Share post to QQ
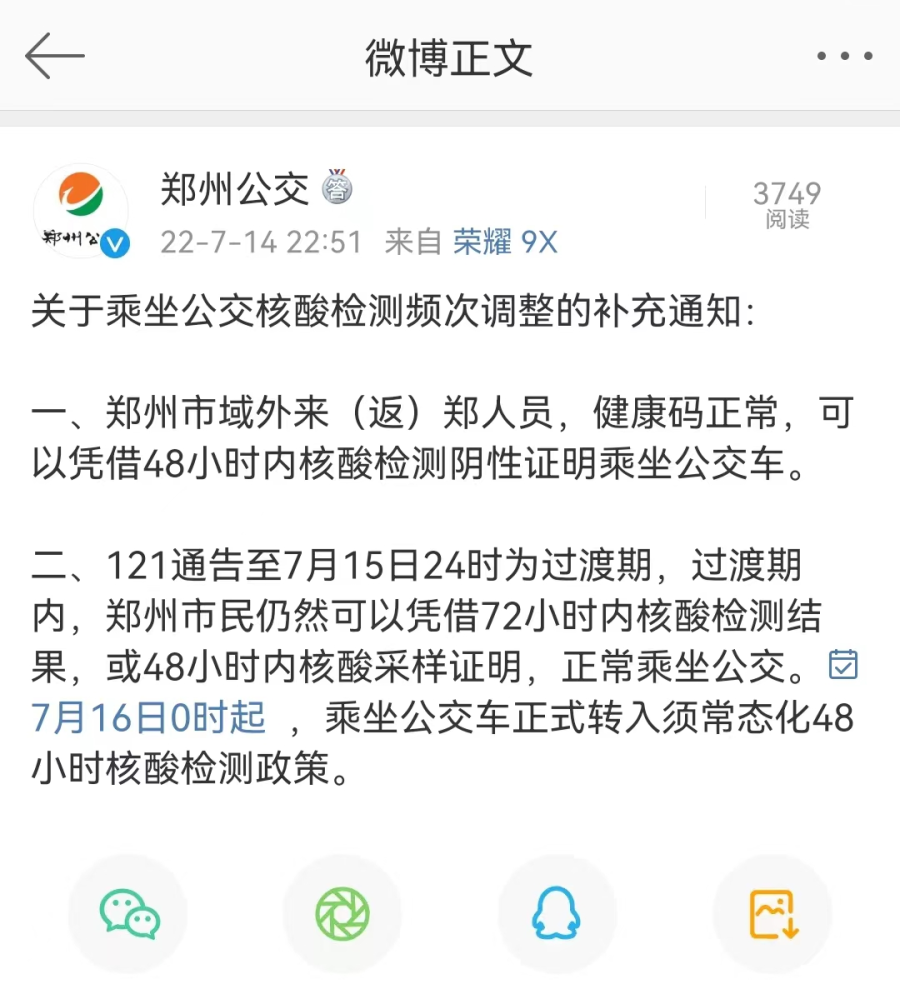This screenshot has height=1004, width=900. (557, 913)
